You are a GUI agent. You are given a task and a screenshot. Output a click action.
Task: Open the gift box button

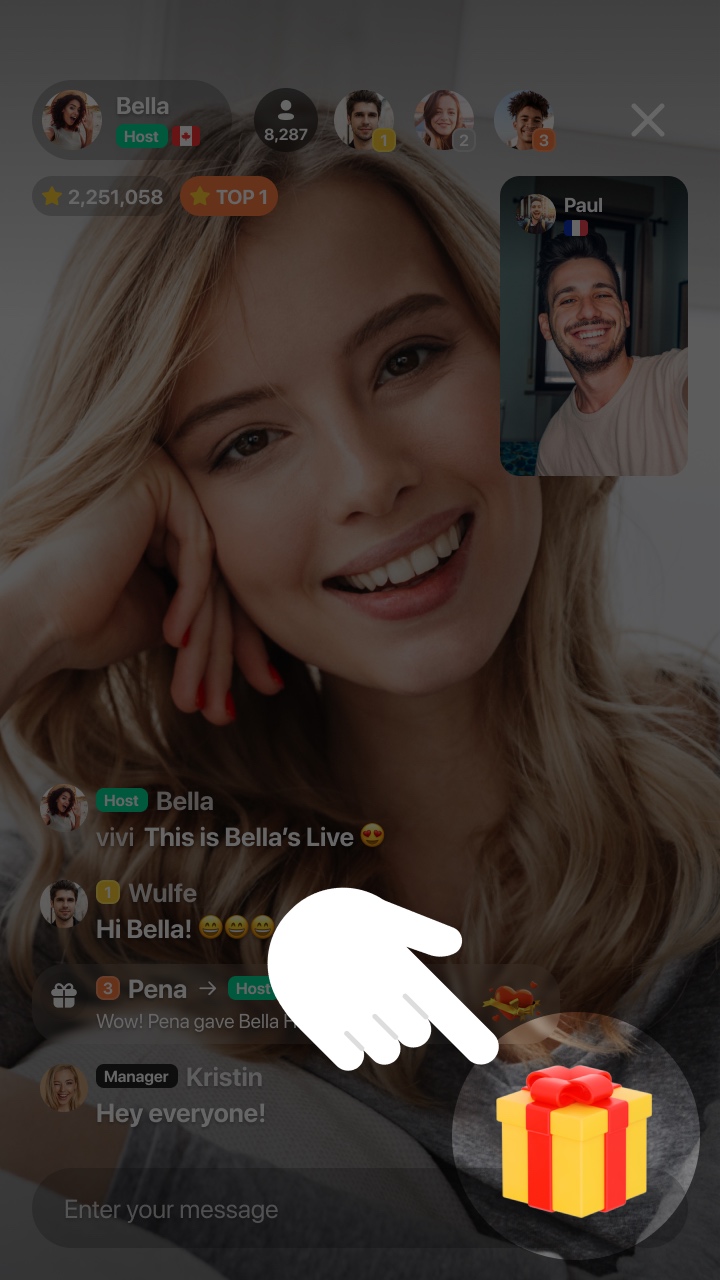tap(572, 1138)
